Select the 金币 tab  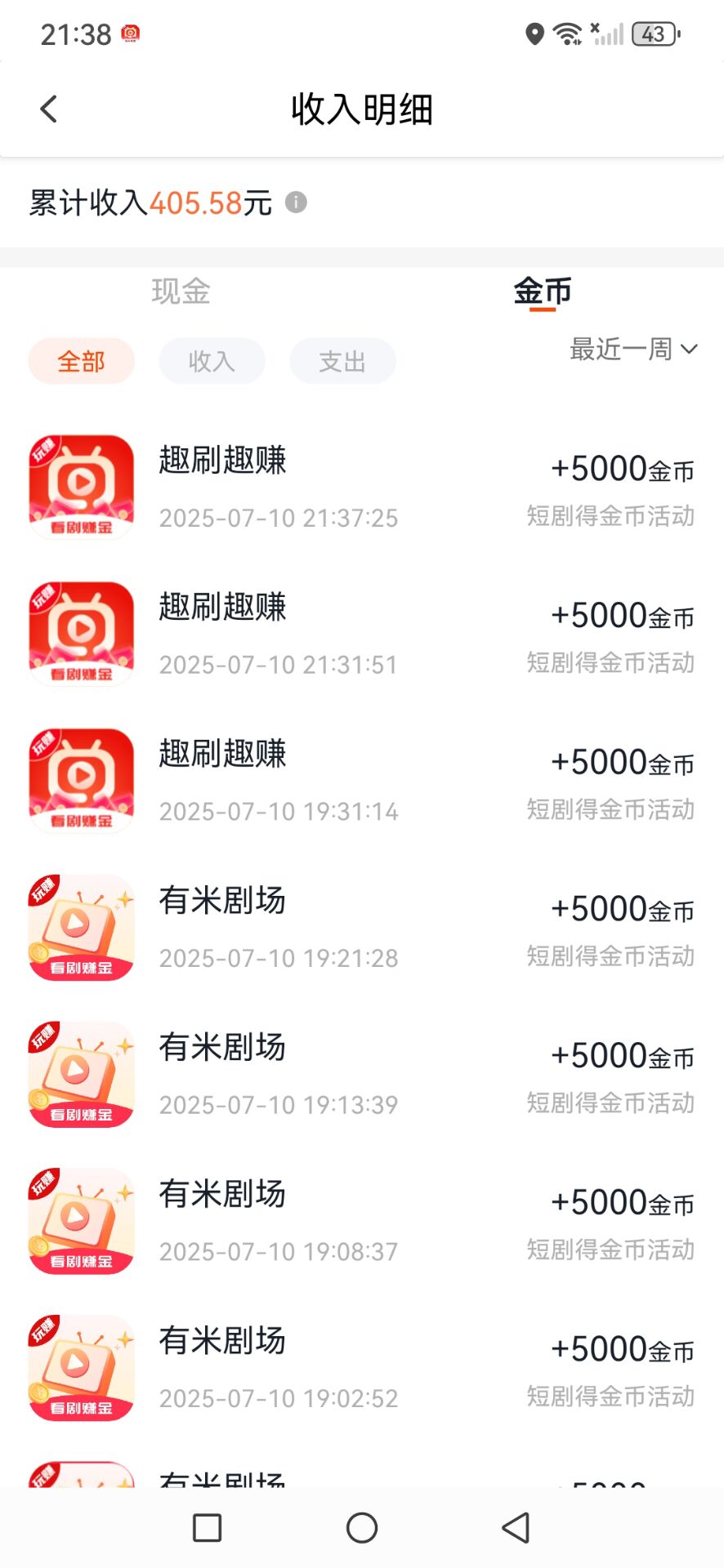pyautogui.click(x=542, y=292)
